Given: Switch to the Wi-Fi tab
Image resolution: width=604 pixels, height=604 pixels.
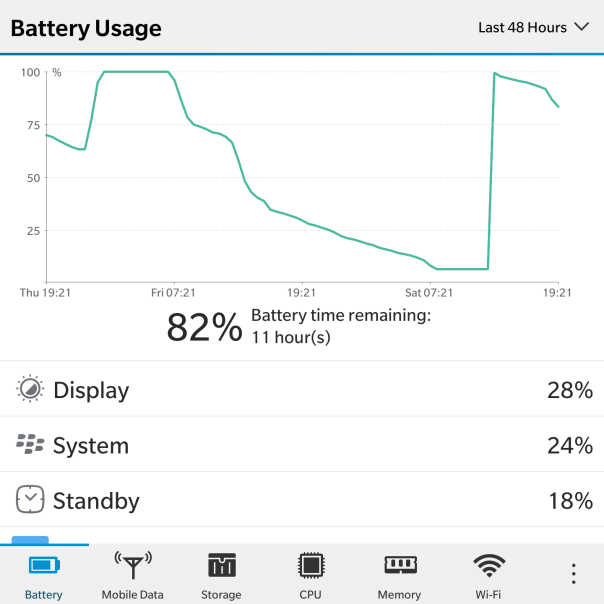Looking at the screenshot, I should (488, 575).
